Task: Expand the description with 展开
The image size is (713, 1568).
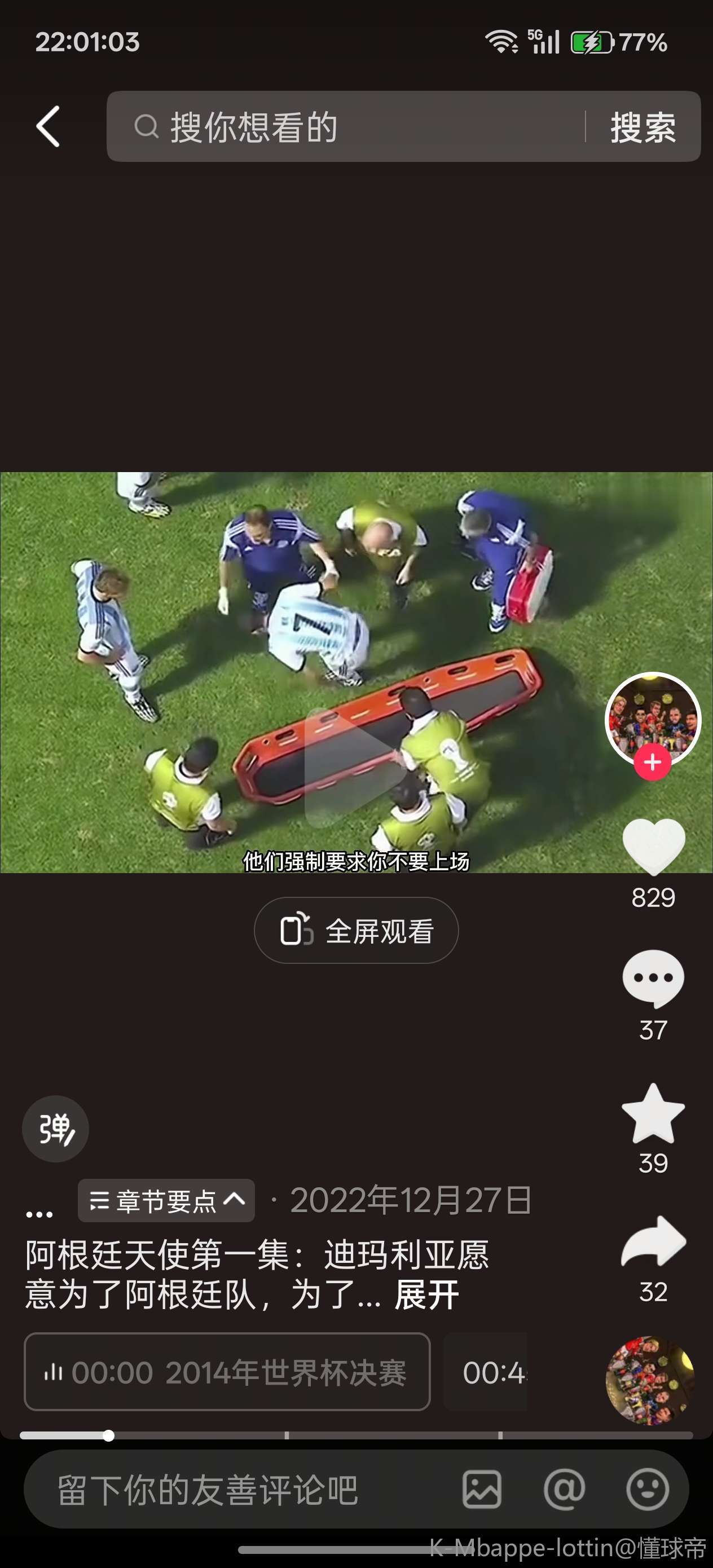Action: click(x=427, y=1294)
